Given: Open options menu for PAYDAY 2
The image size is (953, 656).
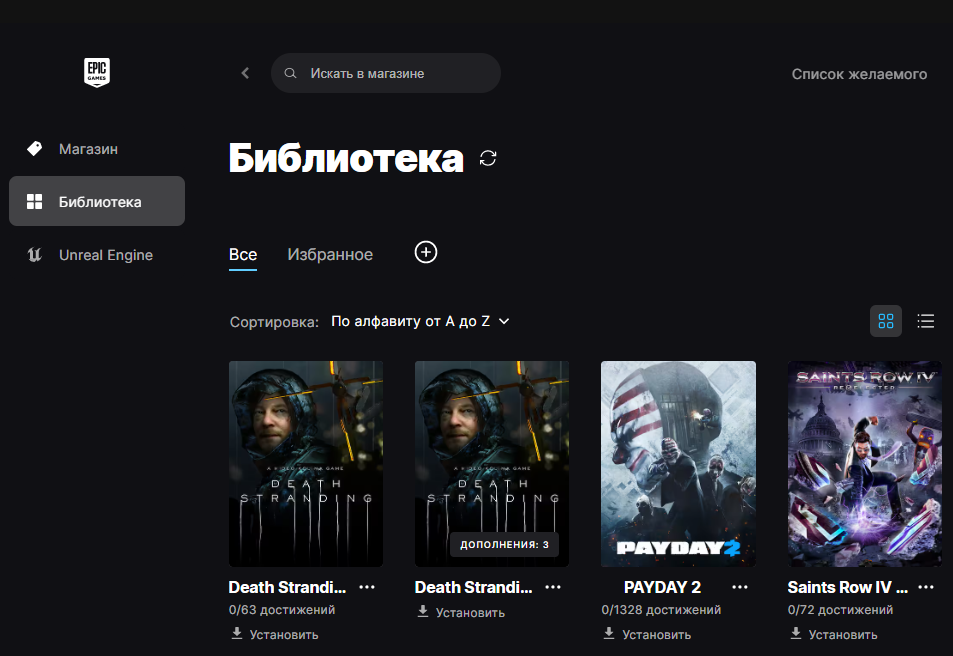Looking at the screenshot, I should click(740, 587).
